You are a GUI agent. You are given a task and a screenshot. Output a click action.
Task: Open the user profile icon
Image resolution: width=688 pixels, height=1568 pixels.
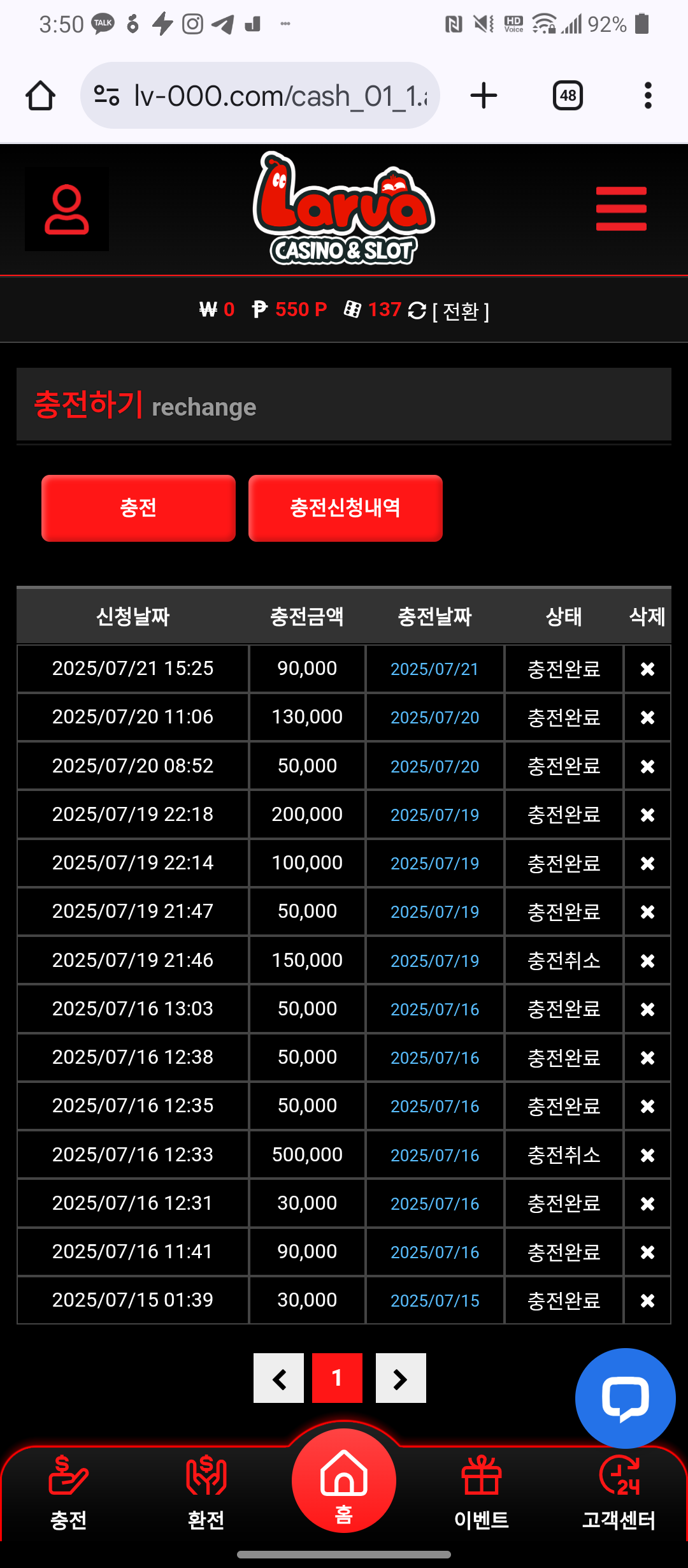click(x=66, y=210)
